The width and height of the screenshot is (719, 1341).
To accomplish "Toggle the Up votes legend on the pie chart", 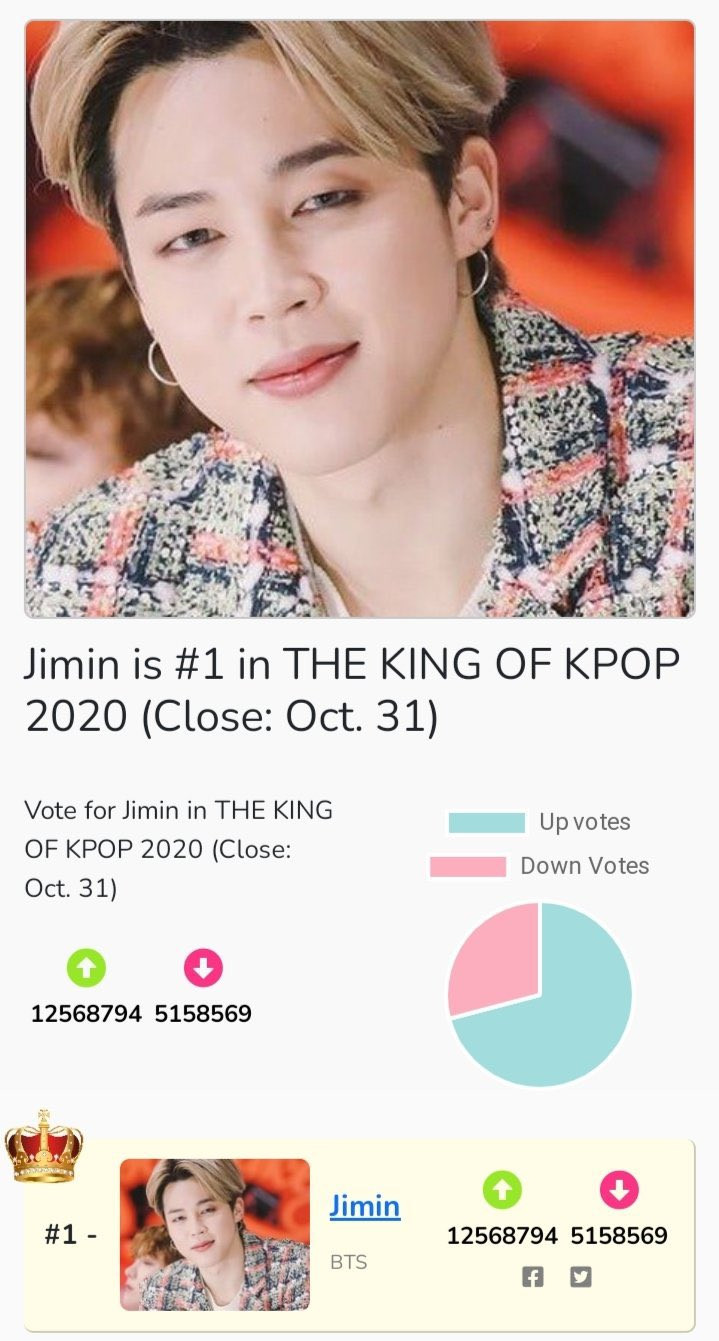I will tap(540, 822).
